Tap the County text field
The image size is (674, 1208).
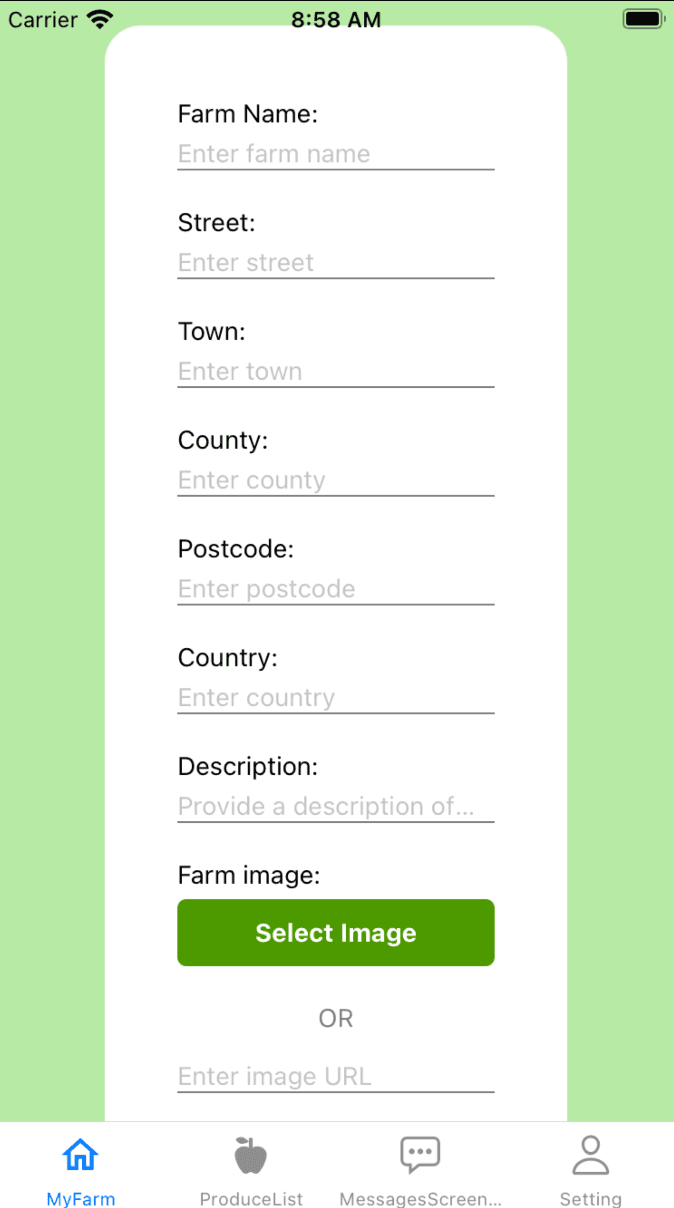pyautogui.click(x=335, y=481)
